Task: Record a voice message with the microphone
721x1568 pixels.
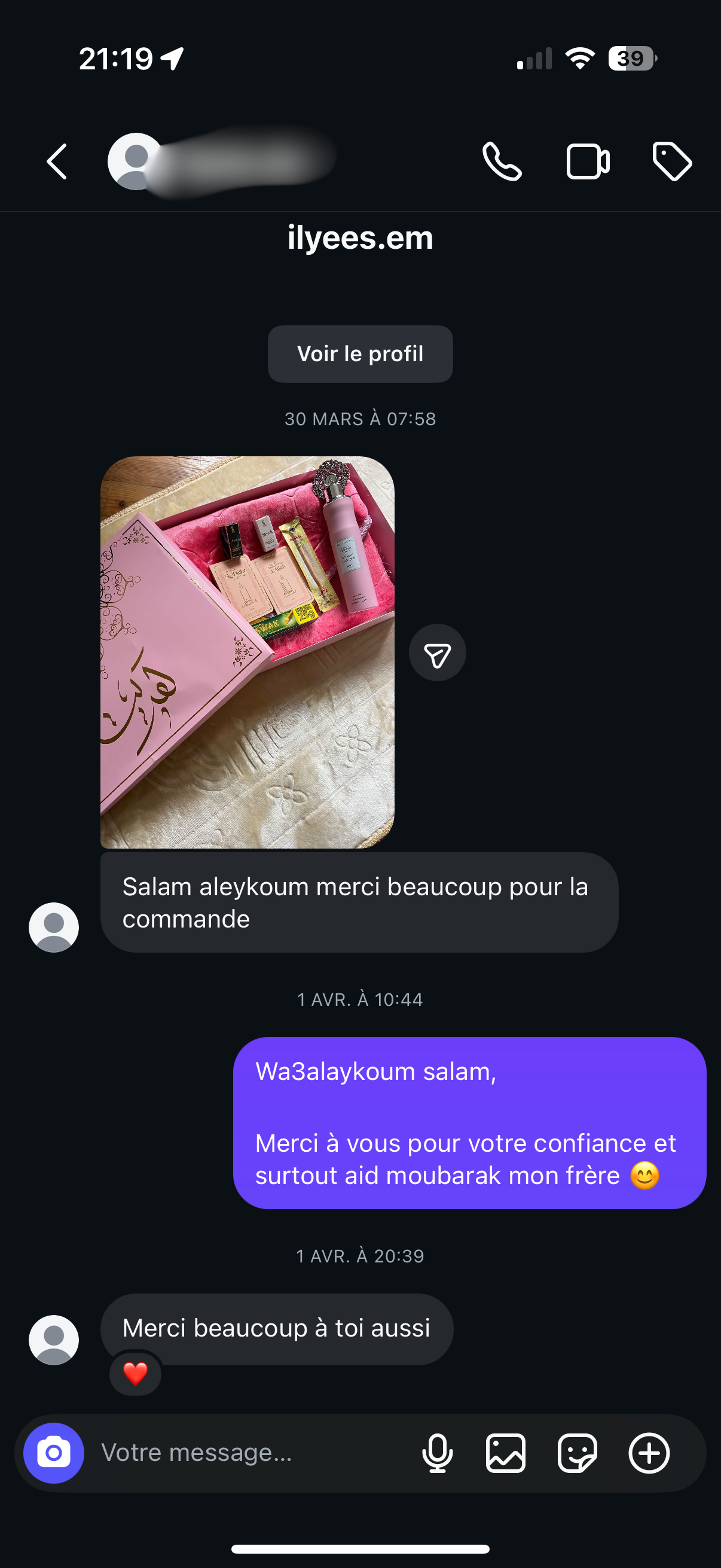Action: [438, 1454]
